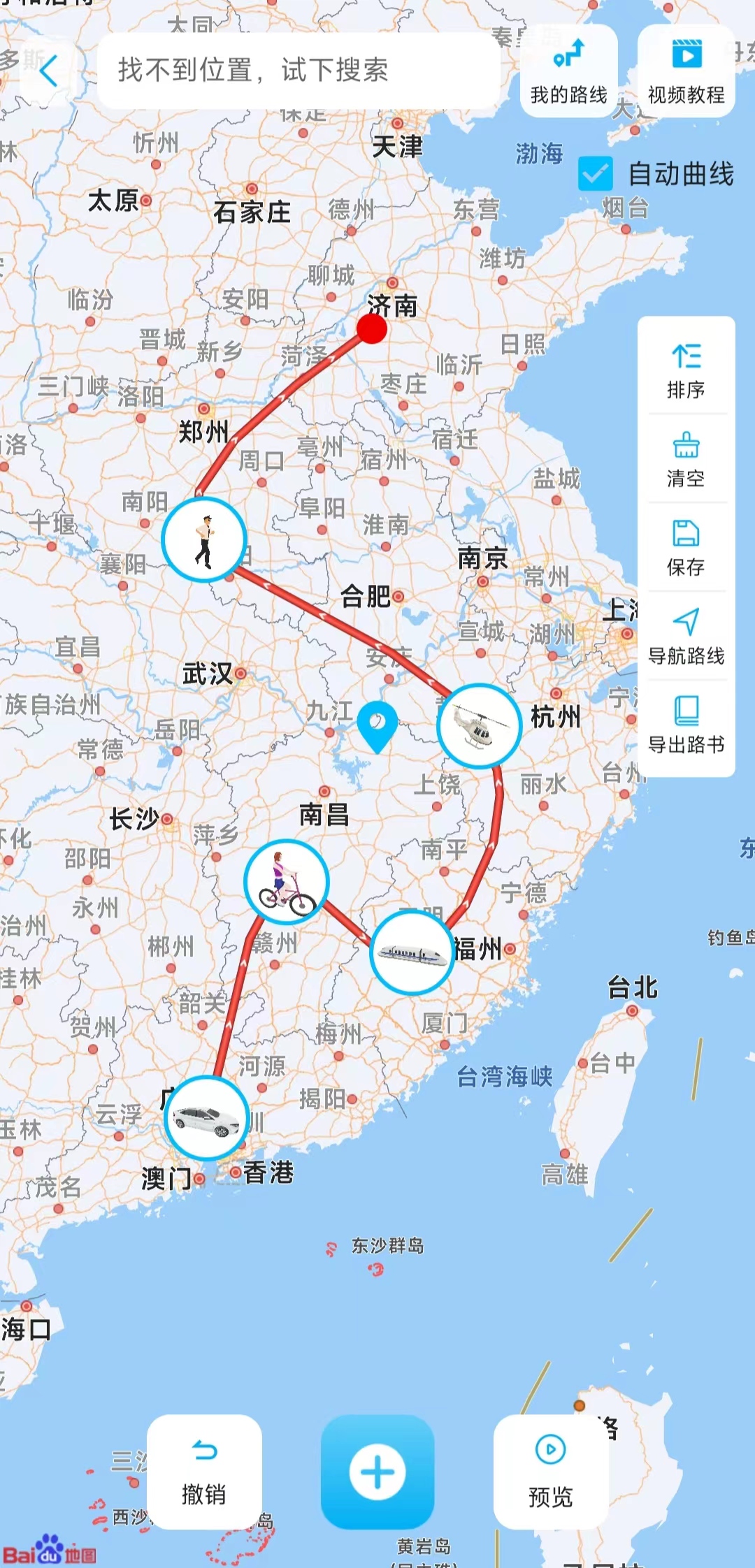Tap the red start point near 济南
The image size is (755, 1568).
(372, 328)
